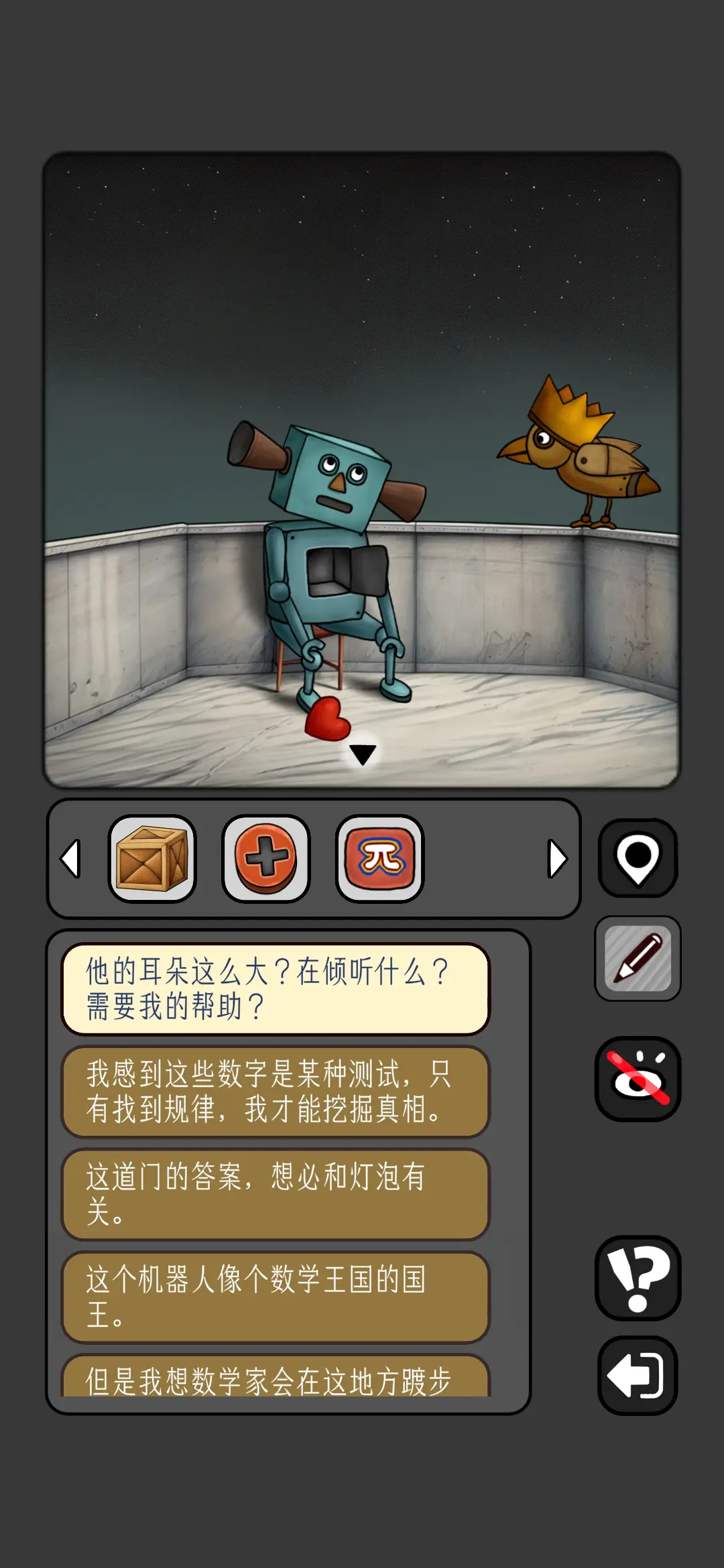Open the map location pin

pyautogui.click(x=638, y=858)
